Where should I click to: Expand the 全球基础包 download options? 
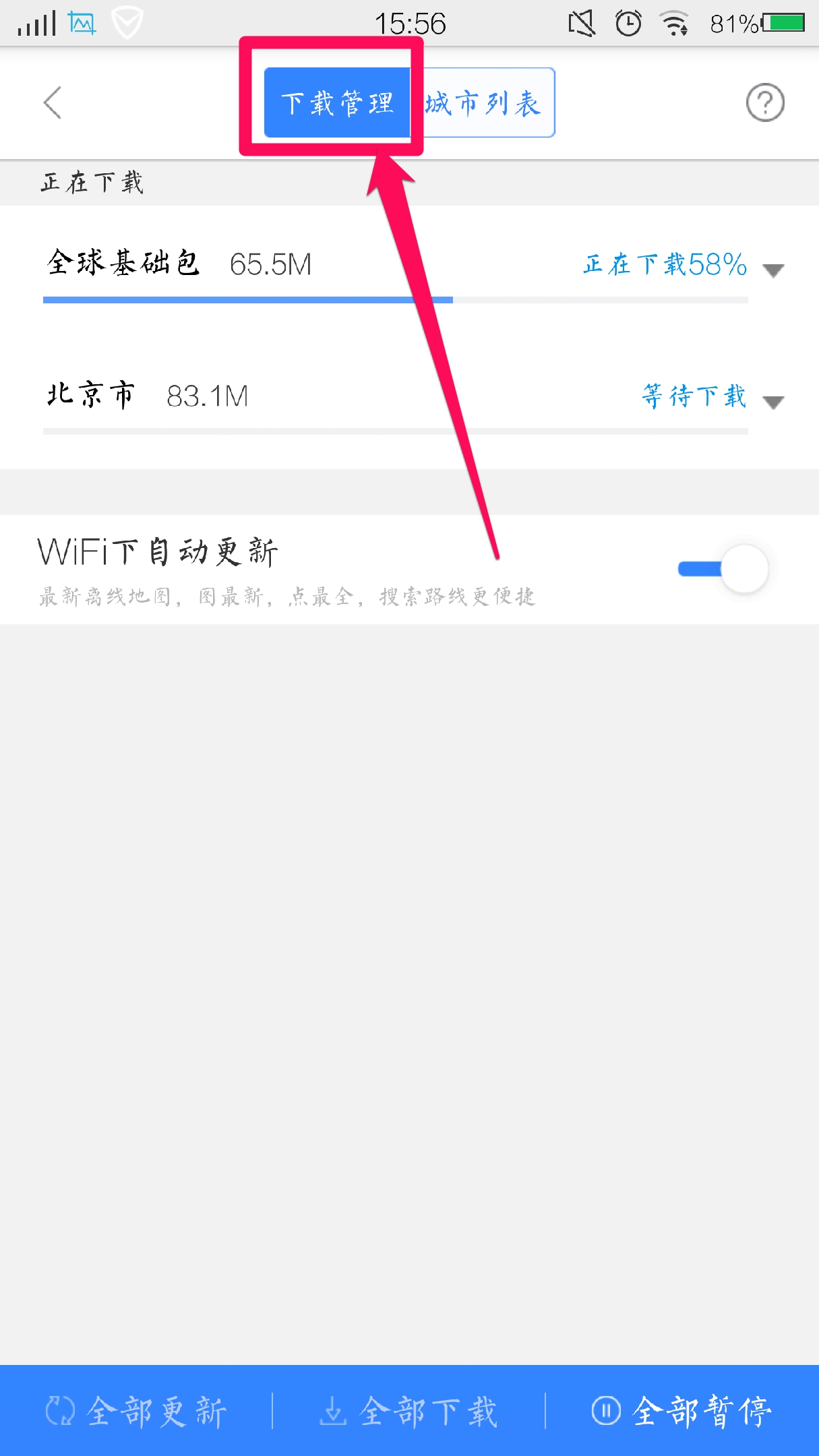click(x=772, y=270)
